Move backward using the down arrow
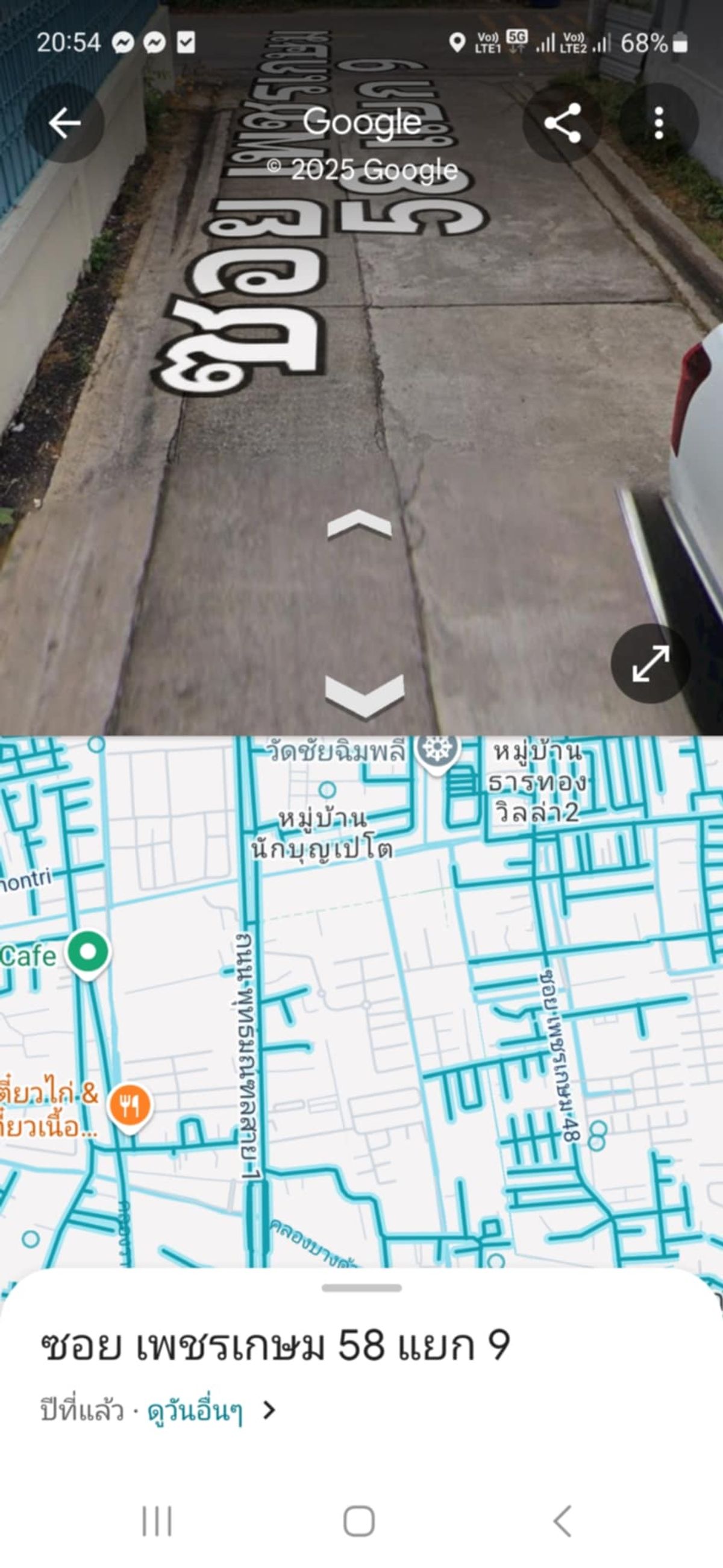This screenshot has width=723, height=1568. point(365,696)
